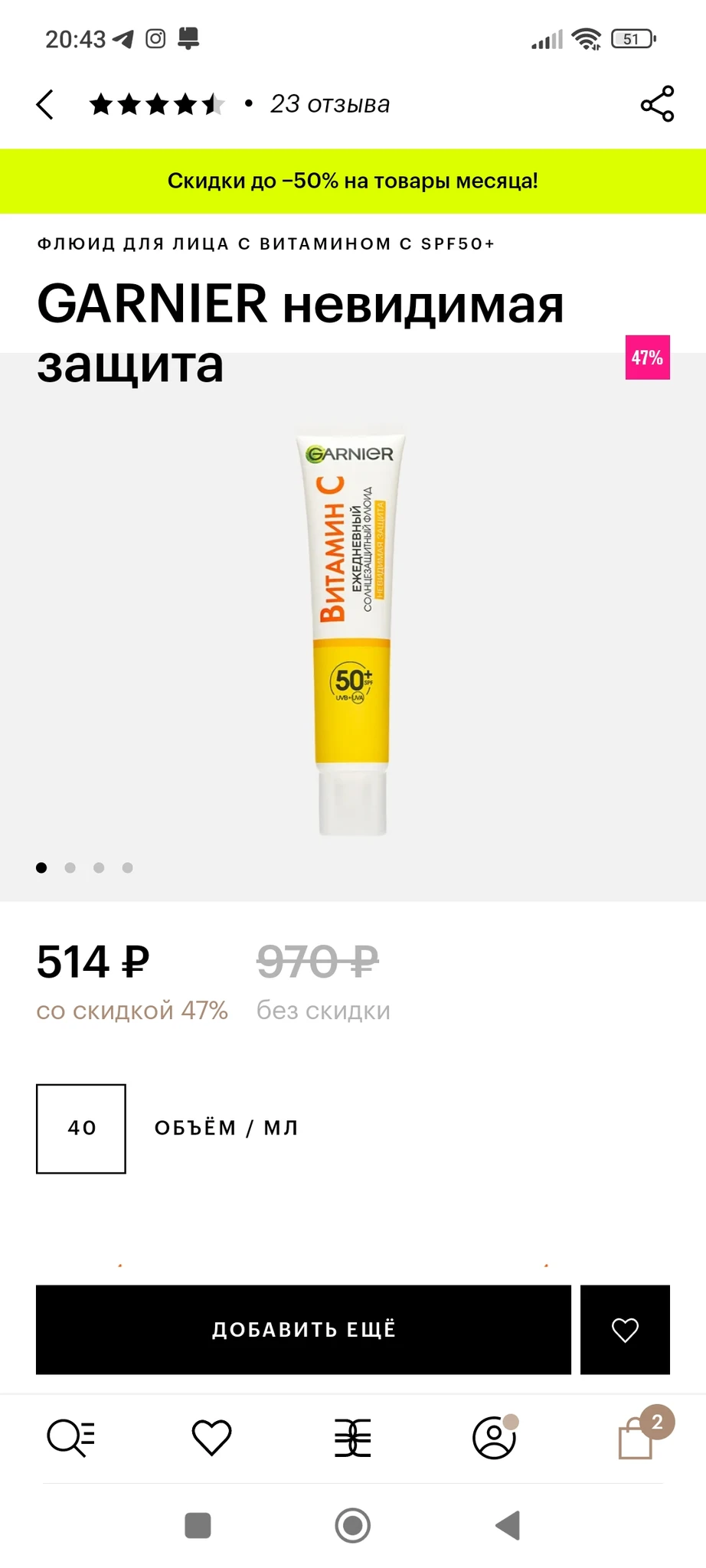Select the 40 ml volume option

point(81,1128)
